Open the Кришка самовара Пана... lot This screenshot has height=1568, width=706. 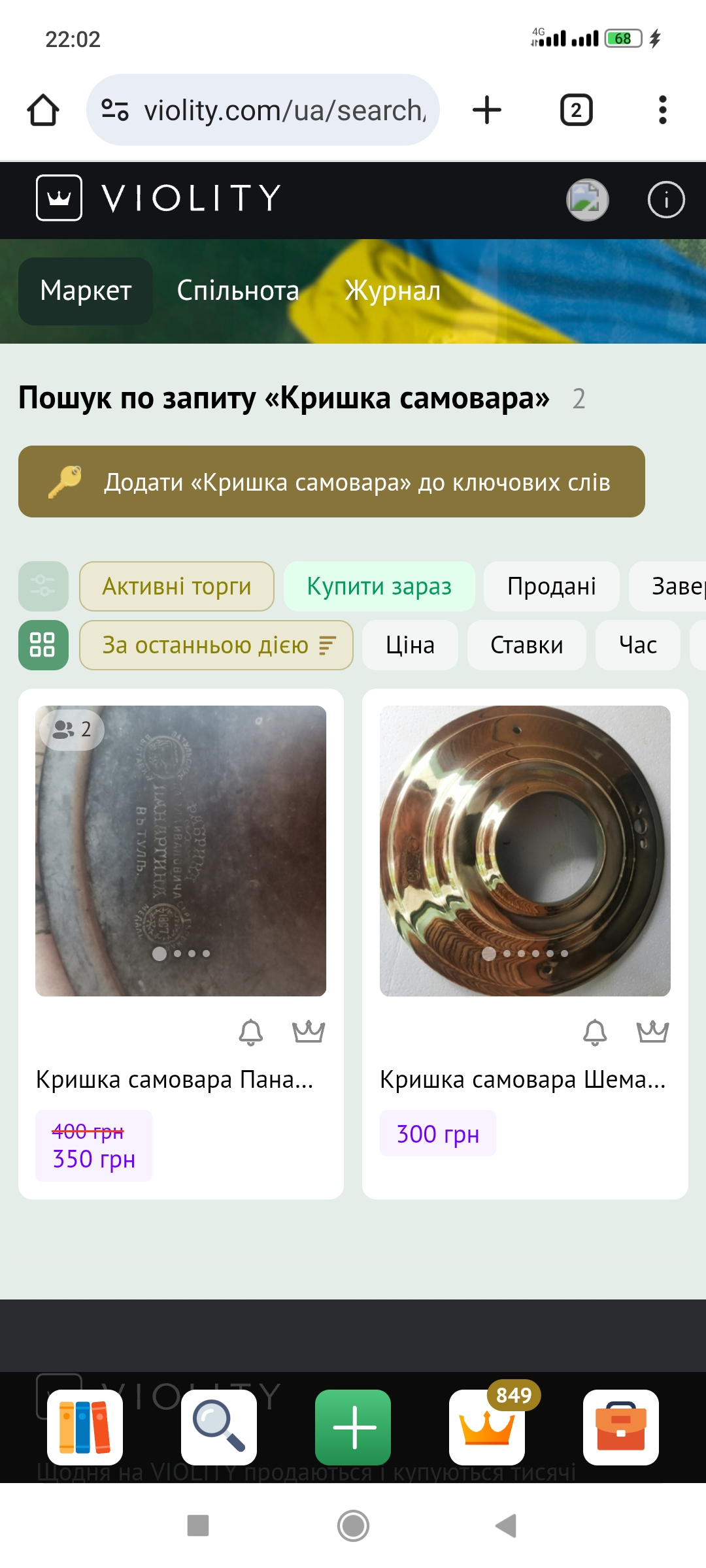tap(175, 1079)
